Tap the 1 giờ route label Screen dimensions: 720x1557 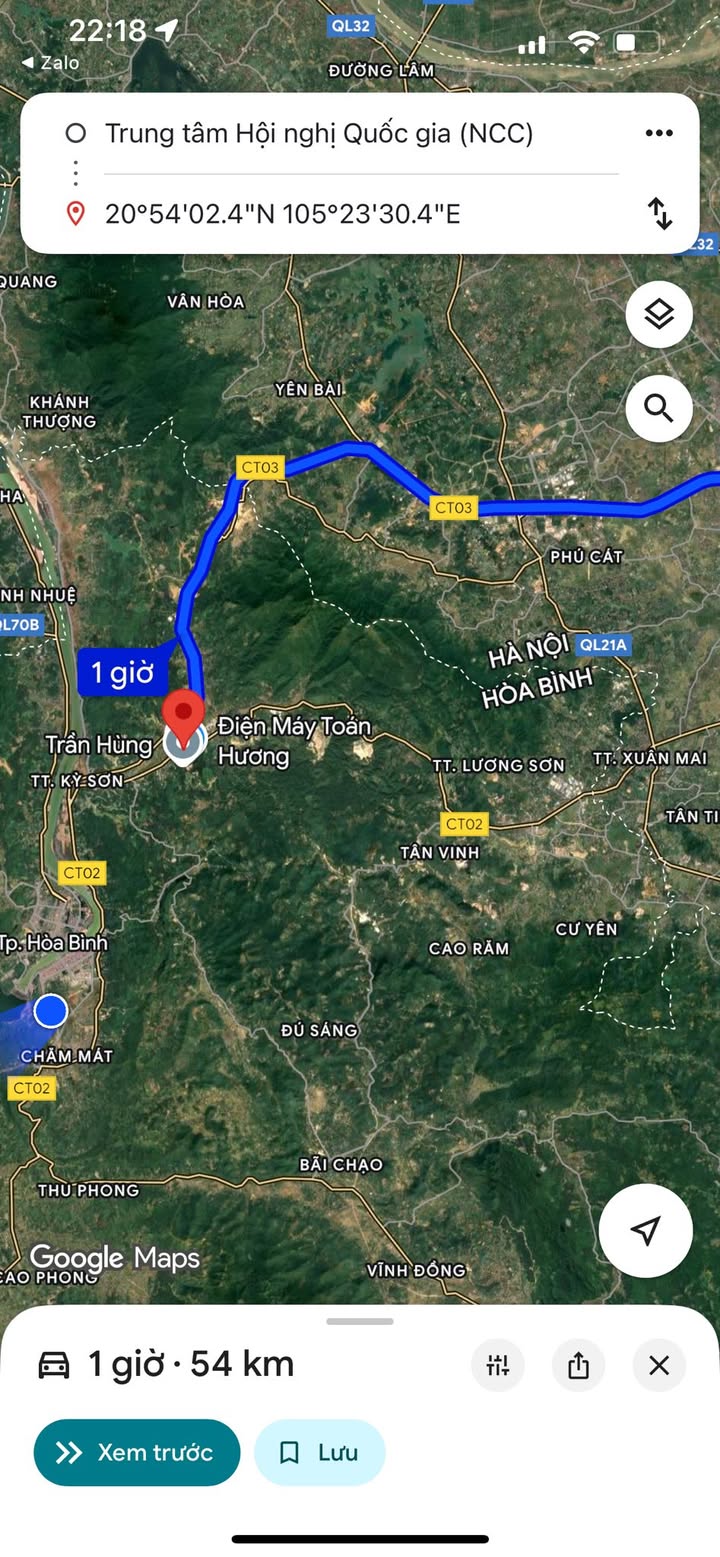tap(122, 673)
